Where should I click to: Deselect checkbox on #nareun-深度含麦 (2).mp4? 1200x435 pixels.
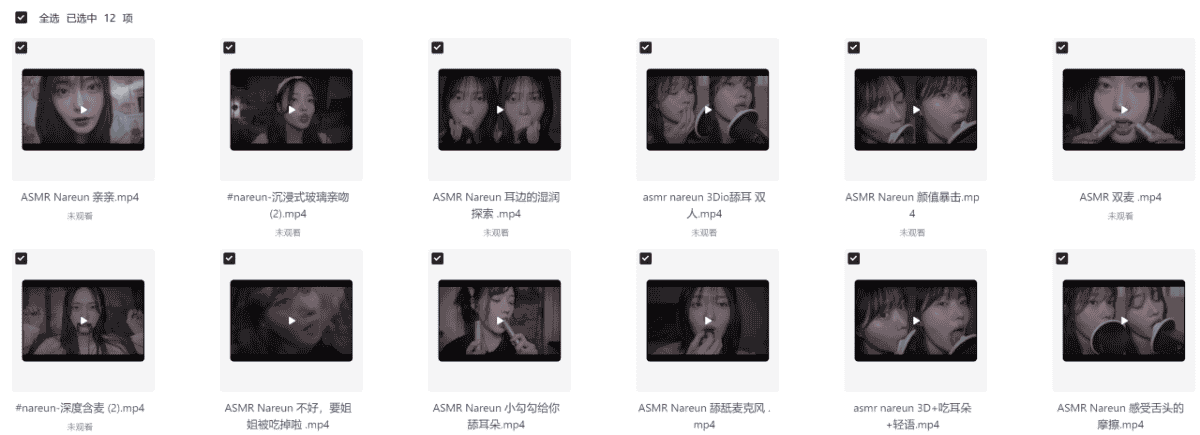point(21,258)
